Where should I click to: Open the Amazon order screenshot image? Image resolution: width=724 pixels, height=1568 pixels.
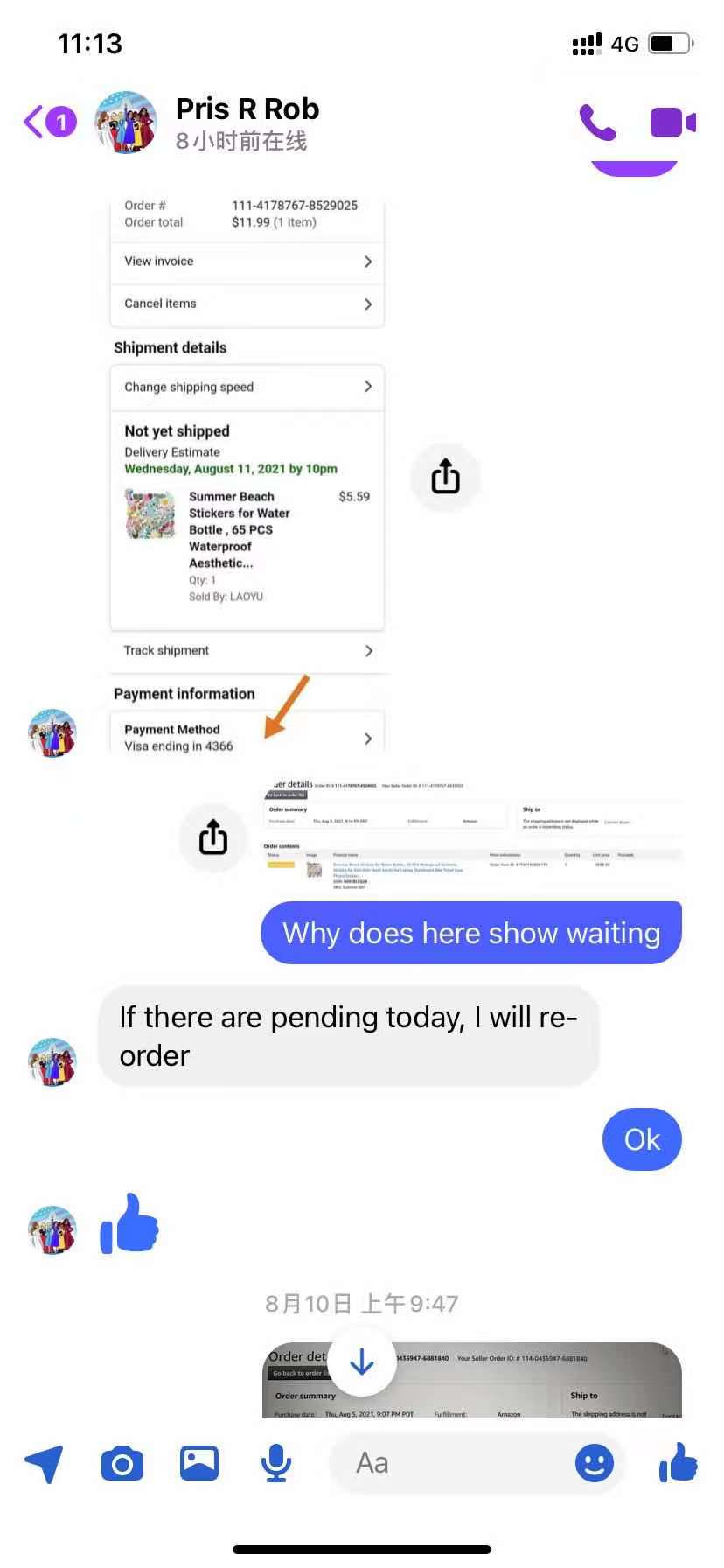tap(247, 472)
